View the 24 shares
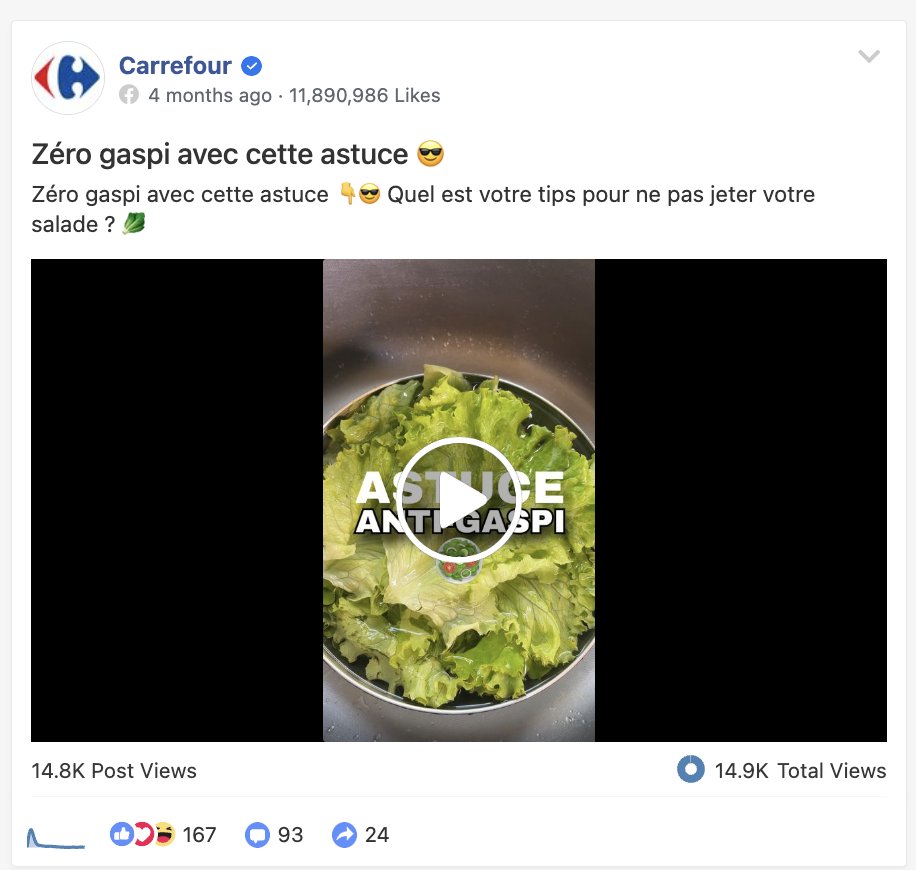 click(x=361, y=834)
